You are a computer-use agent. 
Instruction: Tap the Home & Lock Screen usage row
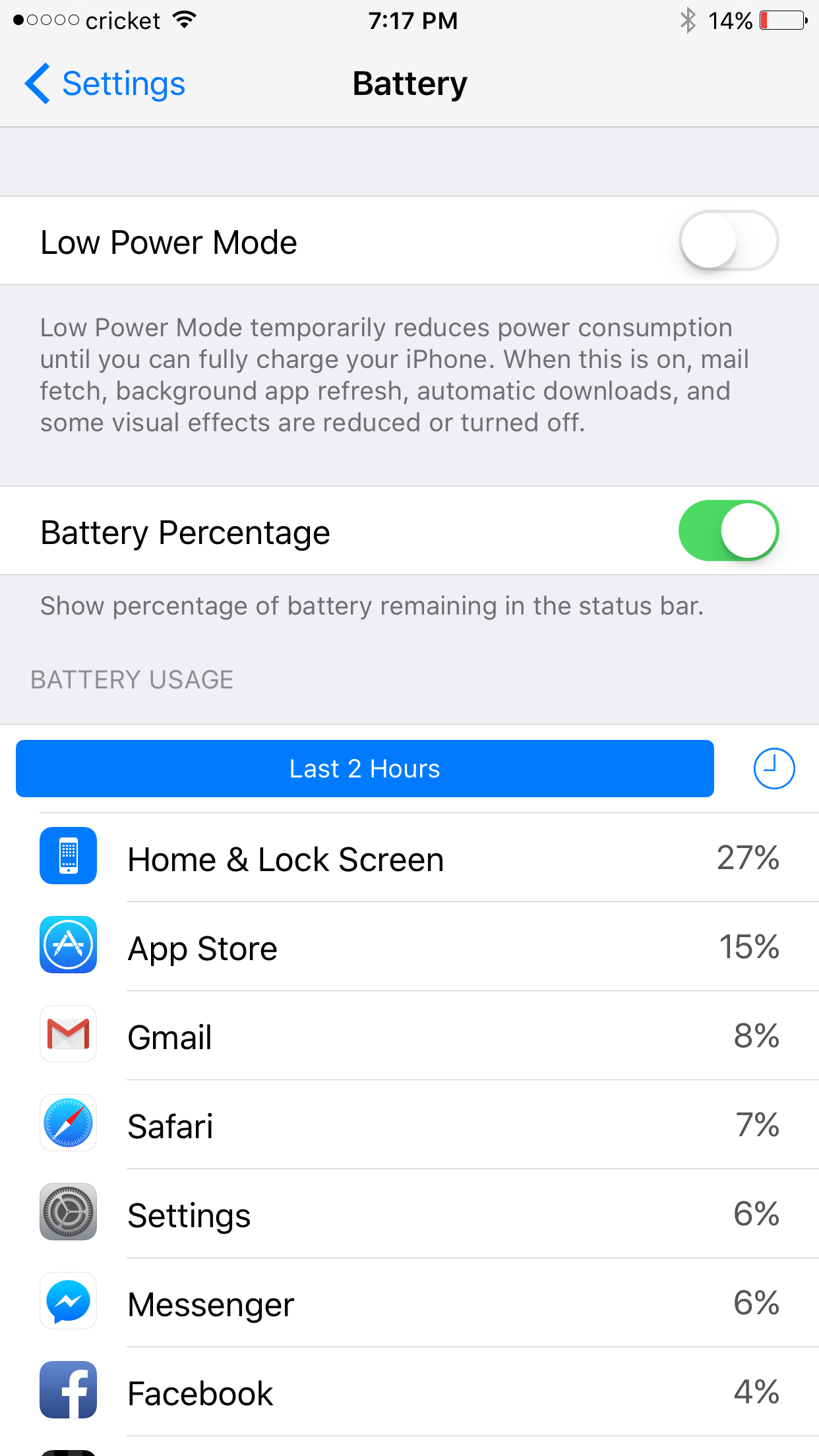click(409, 859)
